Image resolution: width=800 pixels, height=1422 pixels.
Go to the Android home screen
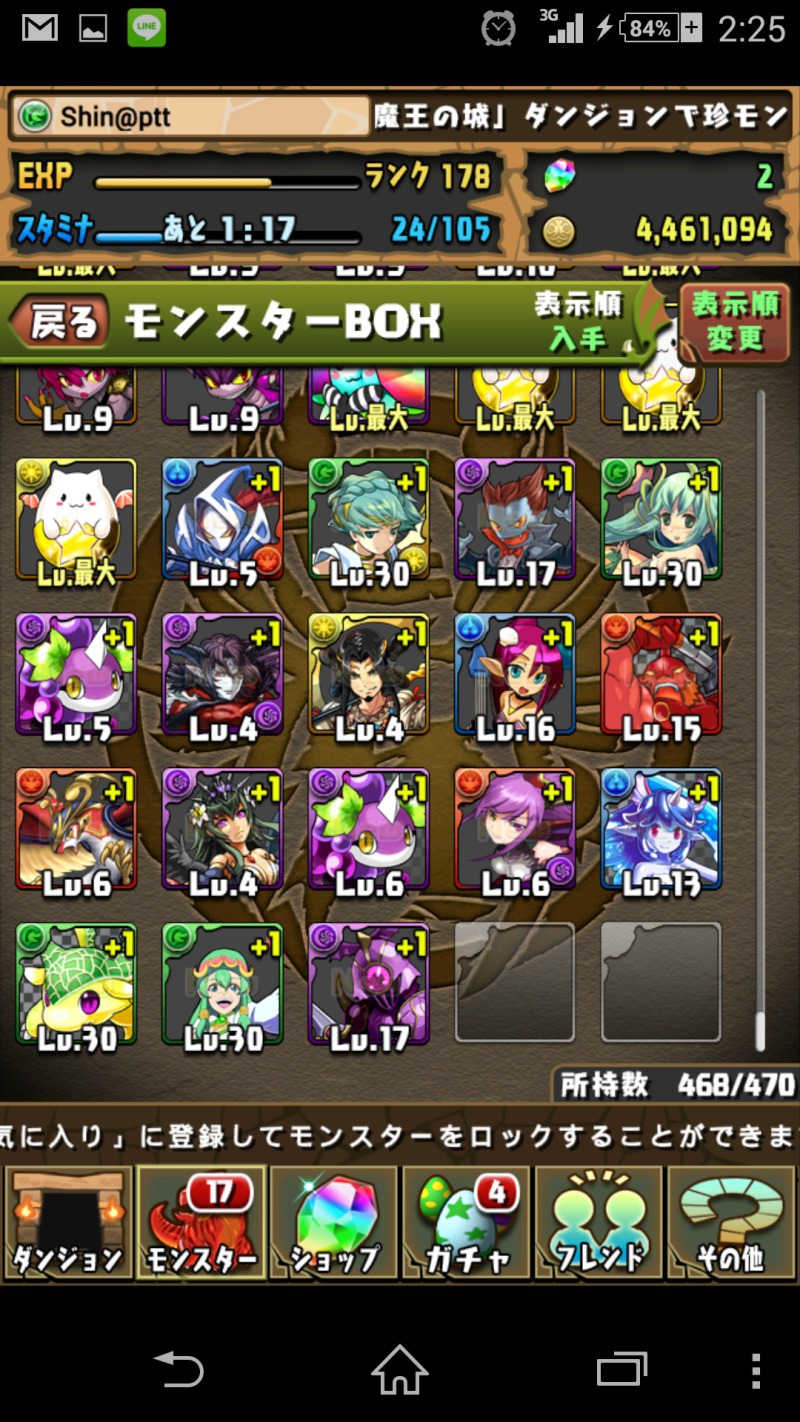400,1369
